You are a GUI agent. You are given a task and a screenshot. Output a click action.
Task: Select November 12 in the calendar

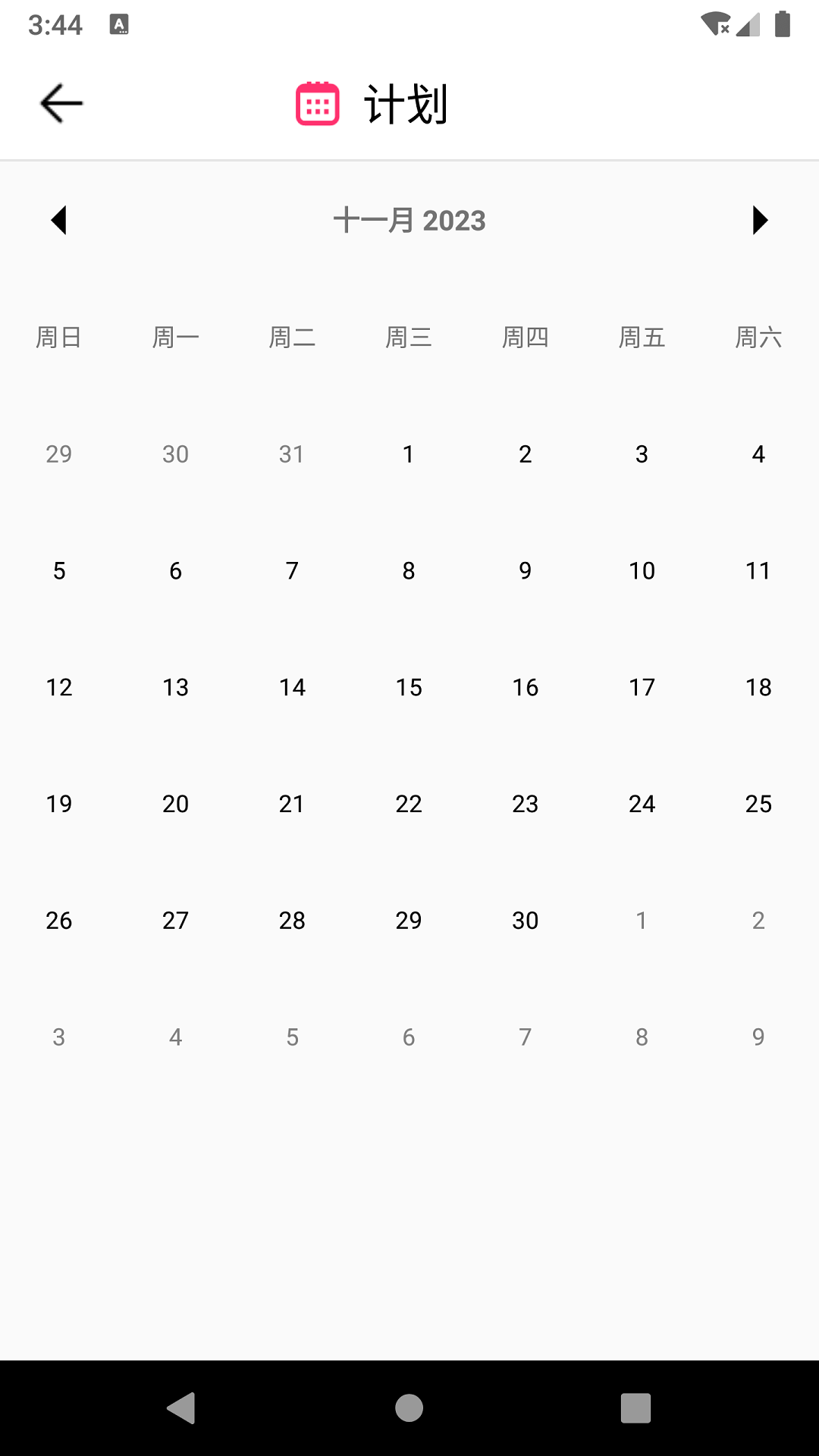click(59, 687)
